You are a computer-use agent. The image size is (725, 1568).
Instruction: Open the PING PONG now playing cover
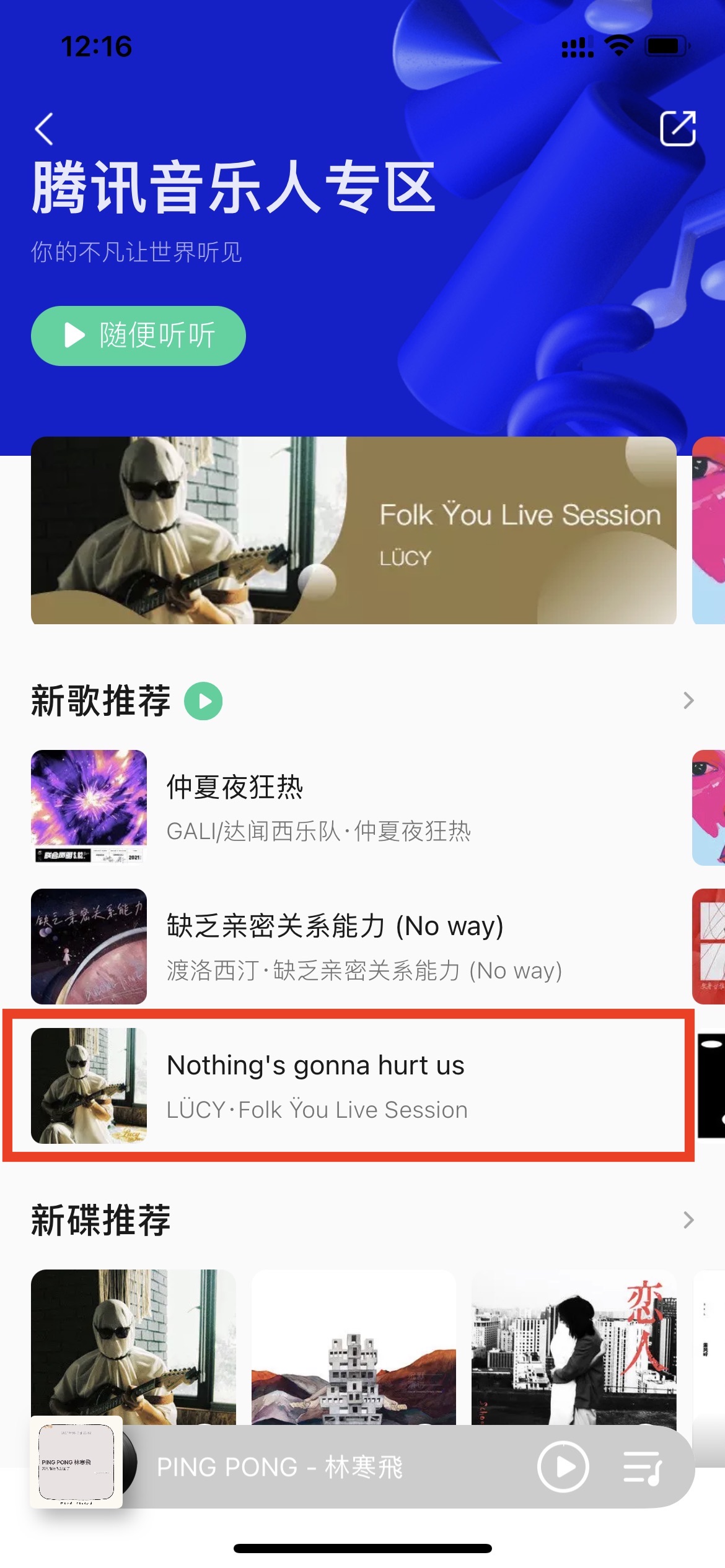pyautogui.click(x=76, y=1462)
